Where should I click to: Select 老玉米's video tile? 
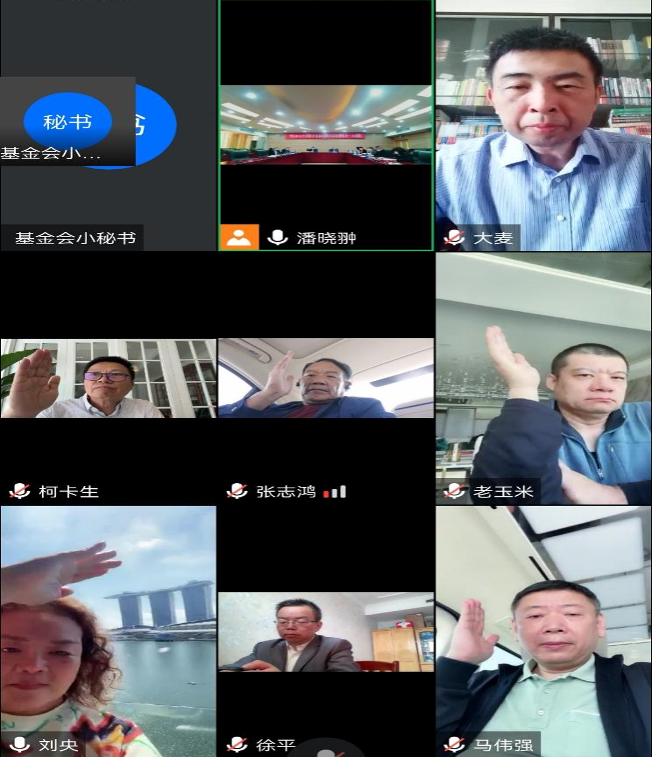point(543,378)
